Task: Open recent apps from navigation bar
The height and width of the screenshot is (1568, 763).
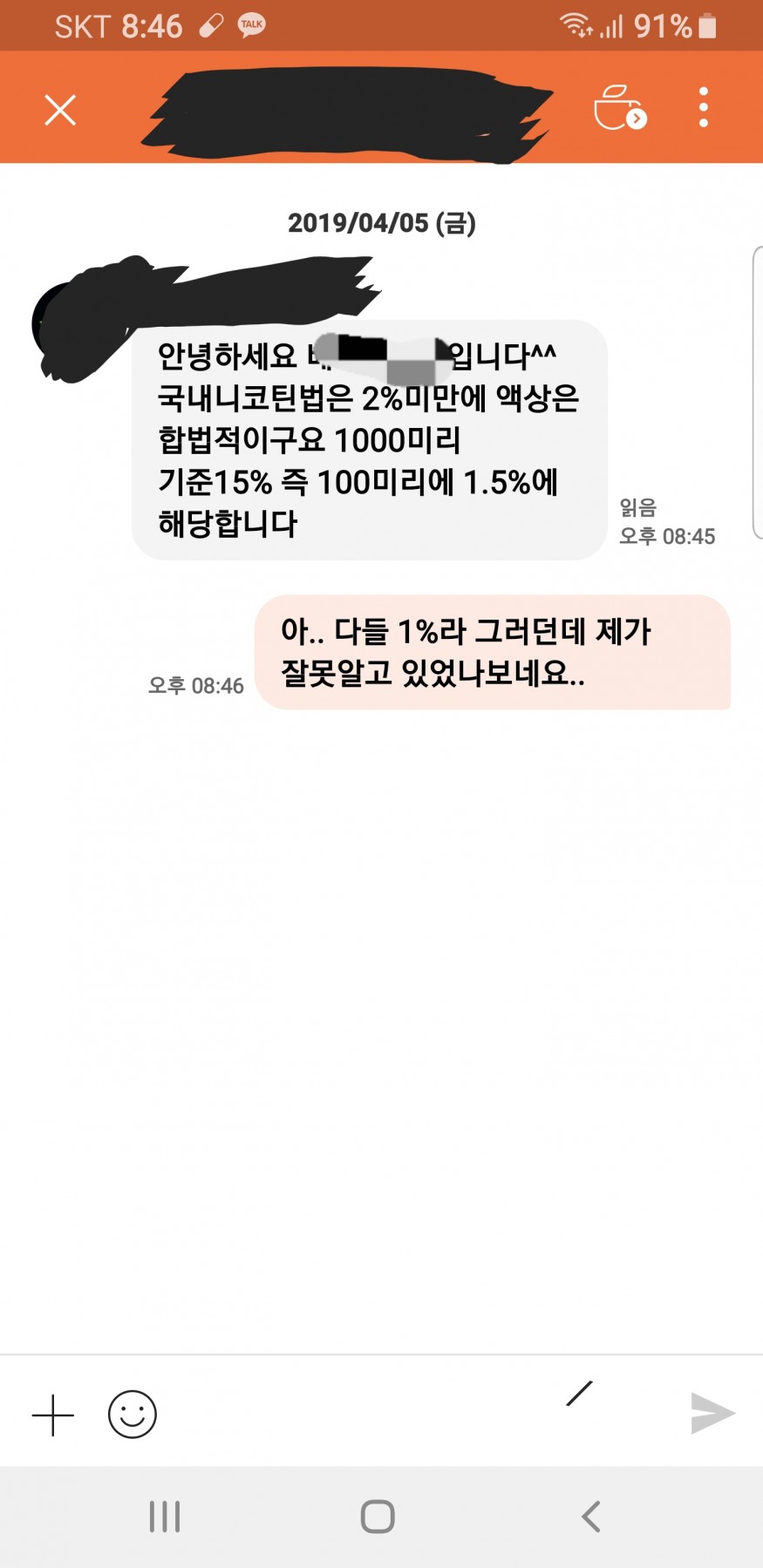Action: 165,1517
